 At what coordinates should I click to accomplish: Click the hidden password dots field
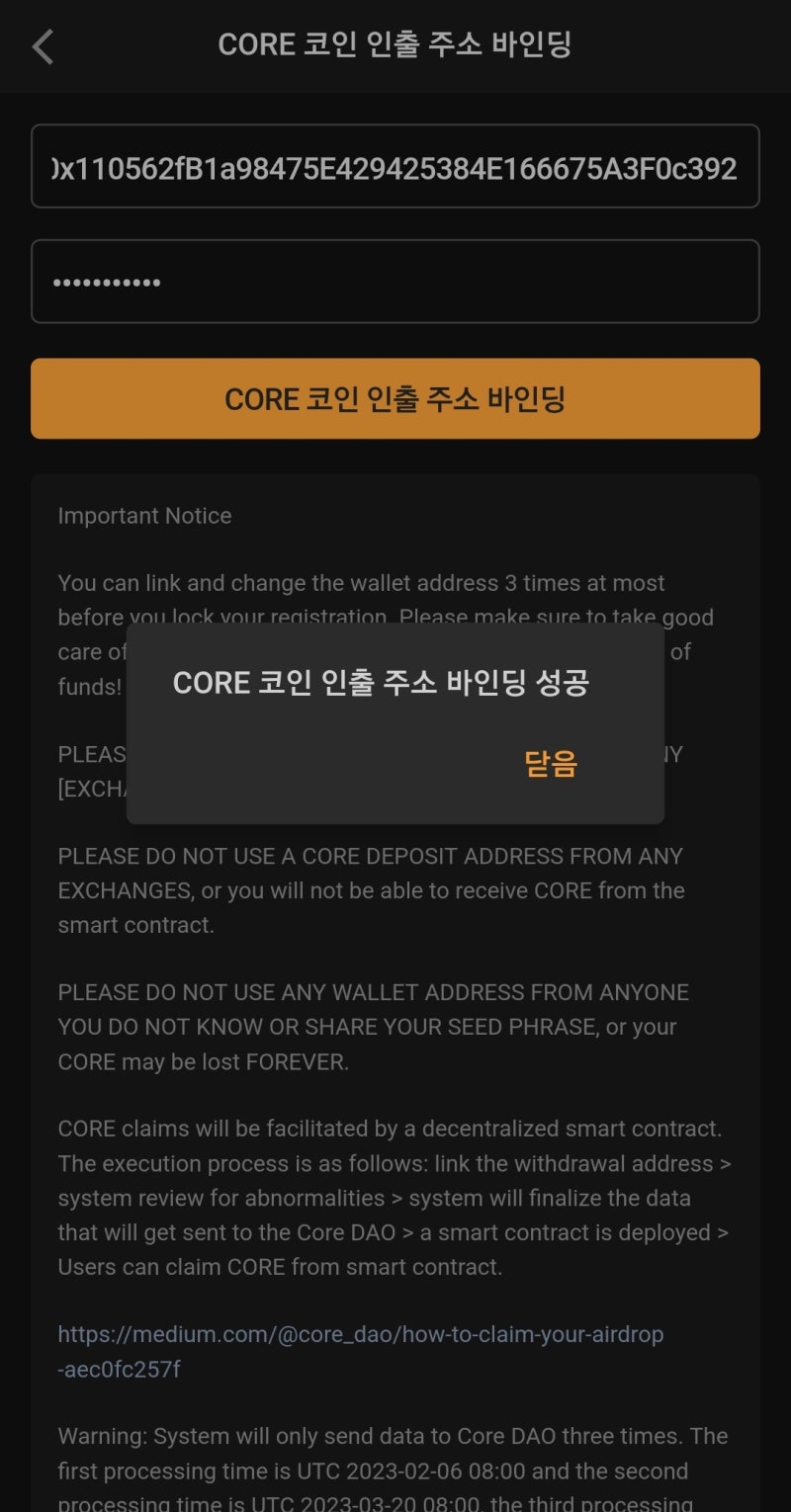[x=395, y=282]
